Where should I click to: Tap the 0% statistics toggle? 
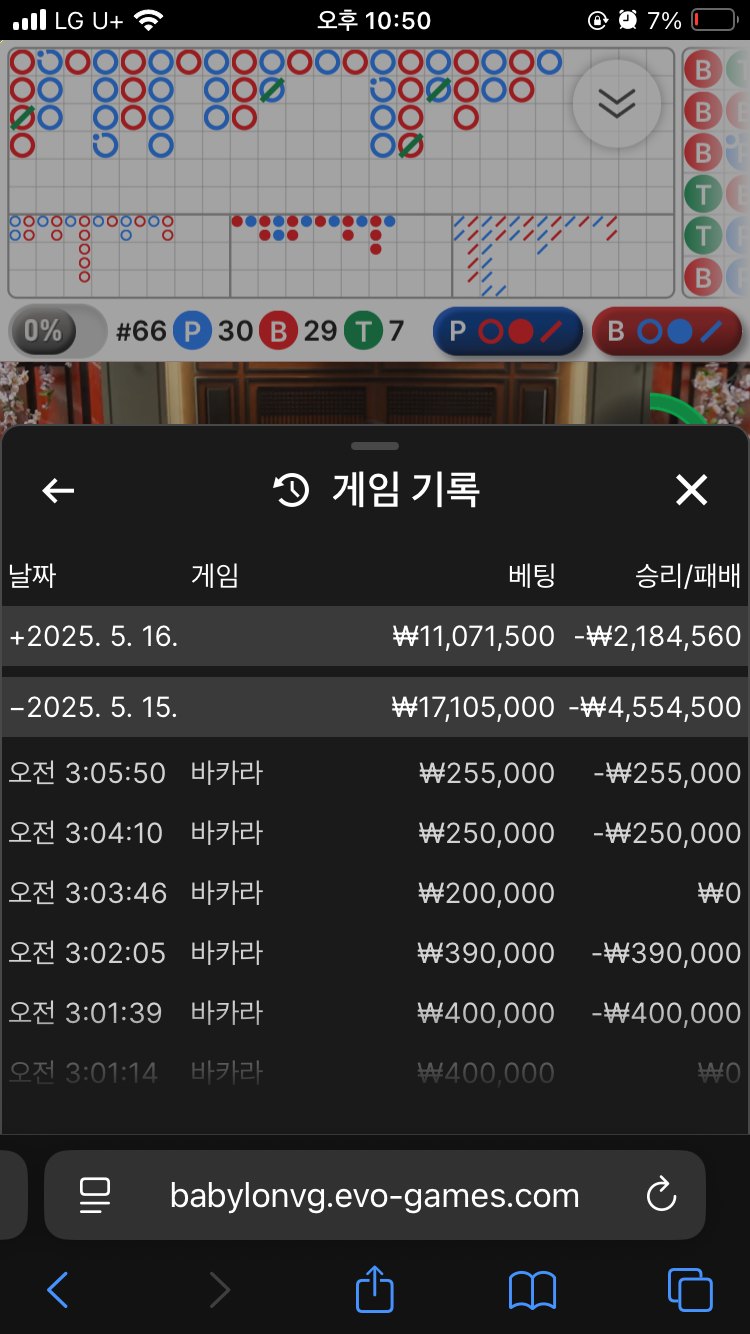coord(55,331)
